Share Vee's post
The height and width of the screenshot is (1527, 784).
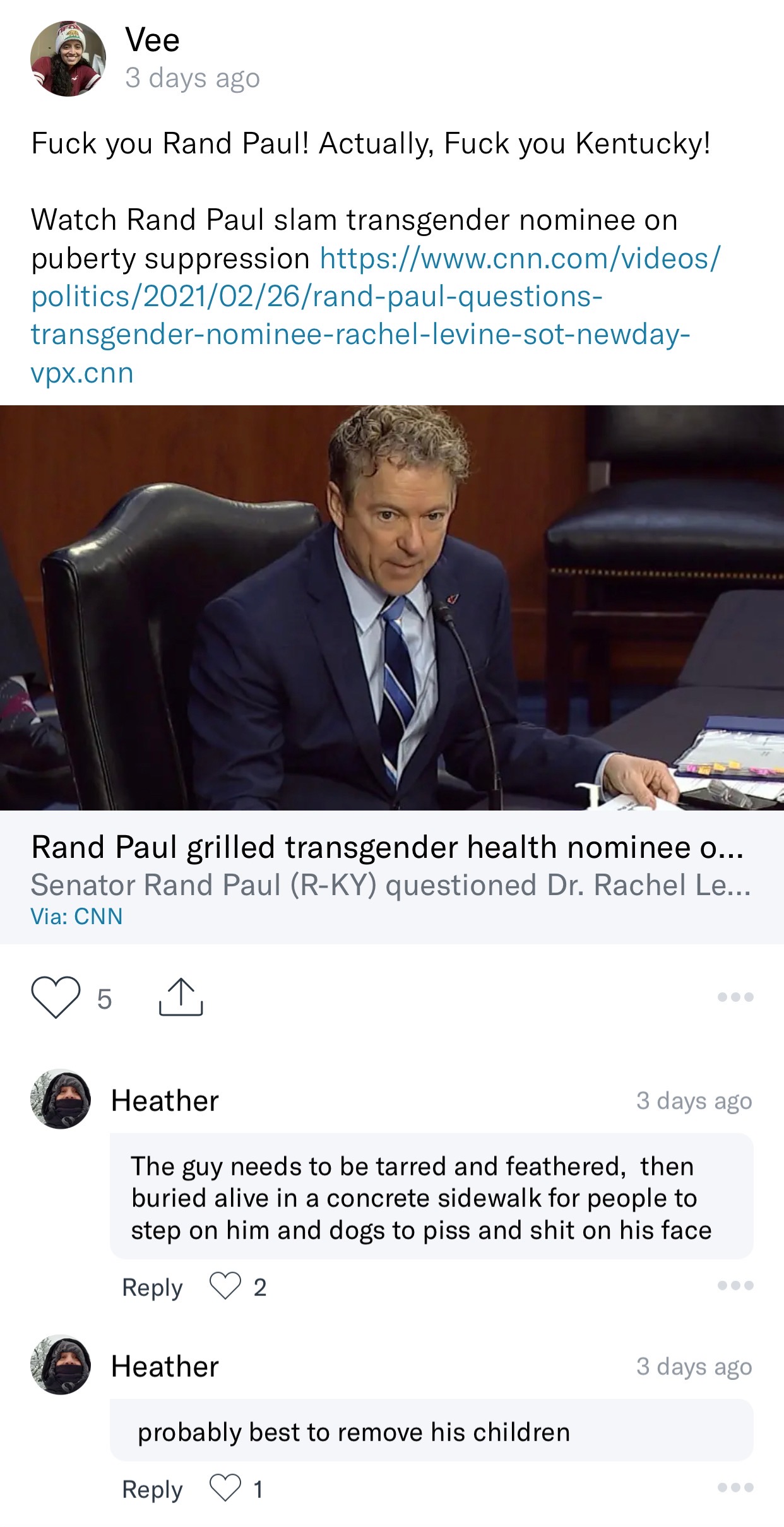coord(181,997)
